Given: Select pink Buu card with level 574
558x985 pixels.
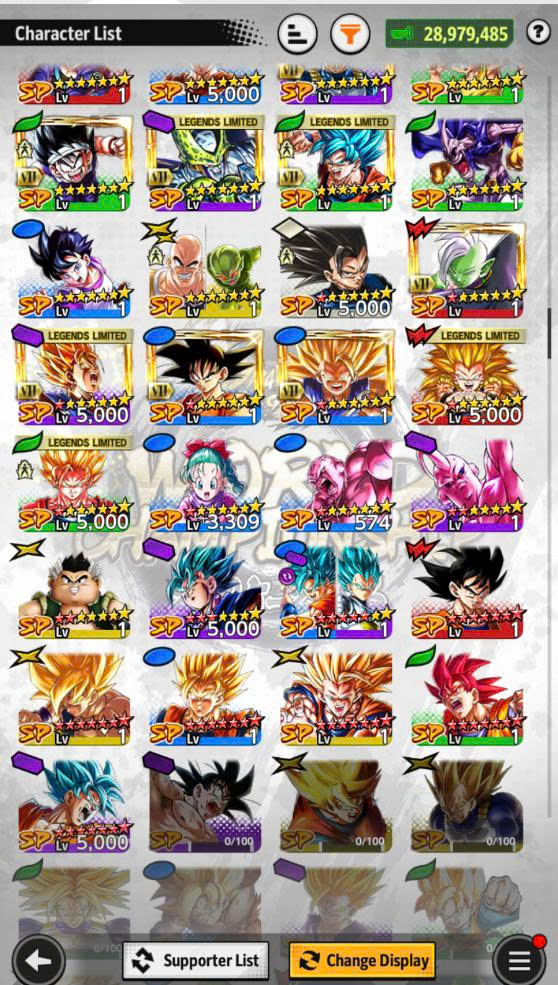Looking at the screenshot, I should point(336,484).
